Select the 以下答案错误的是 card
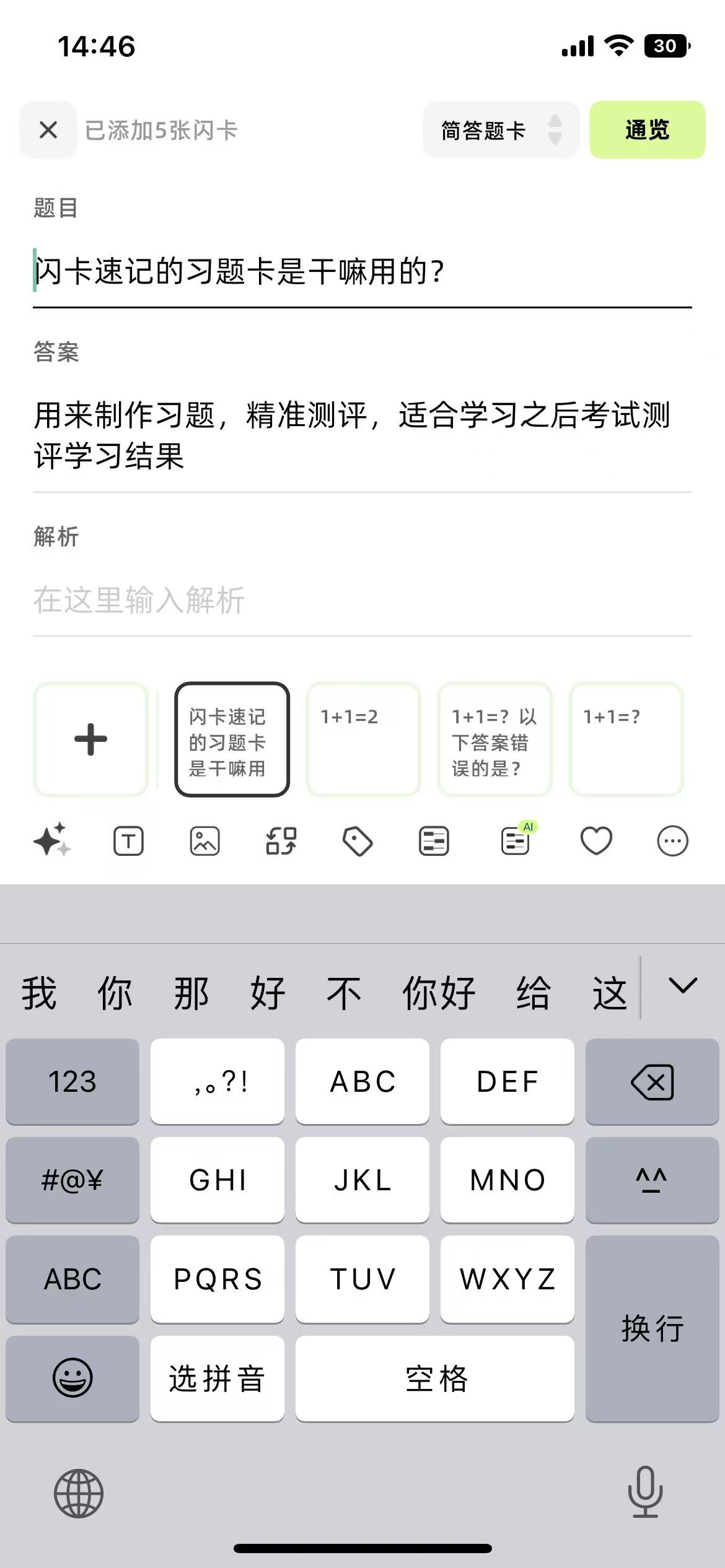Screen dimensions: 725x1568 click(x=495, y=739)
